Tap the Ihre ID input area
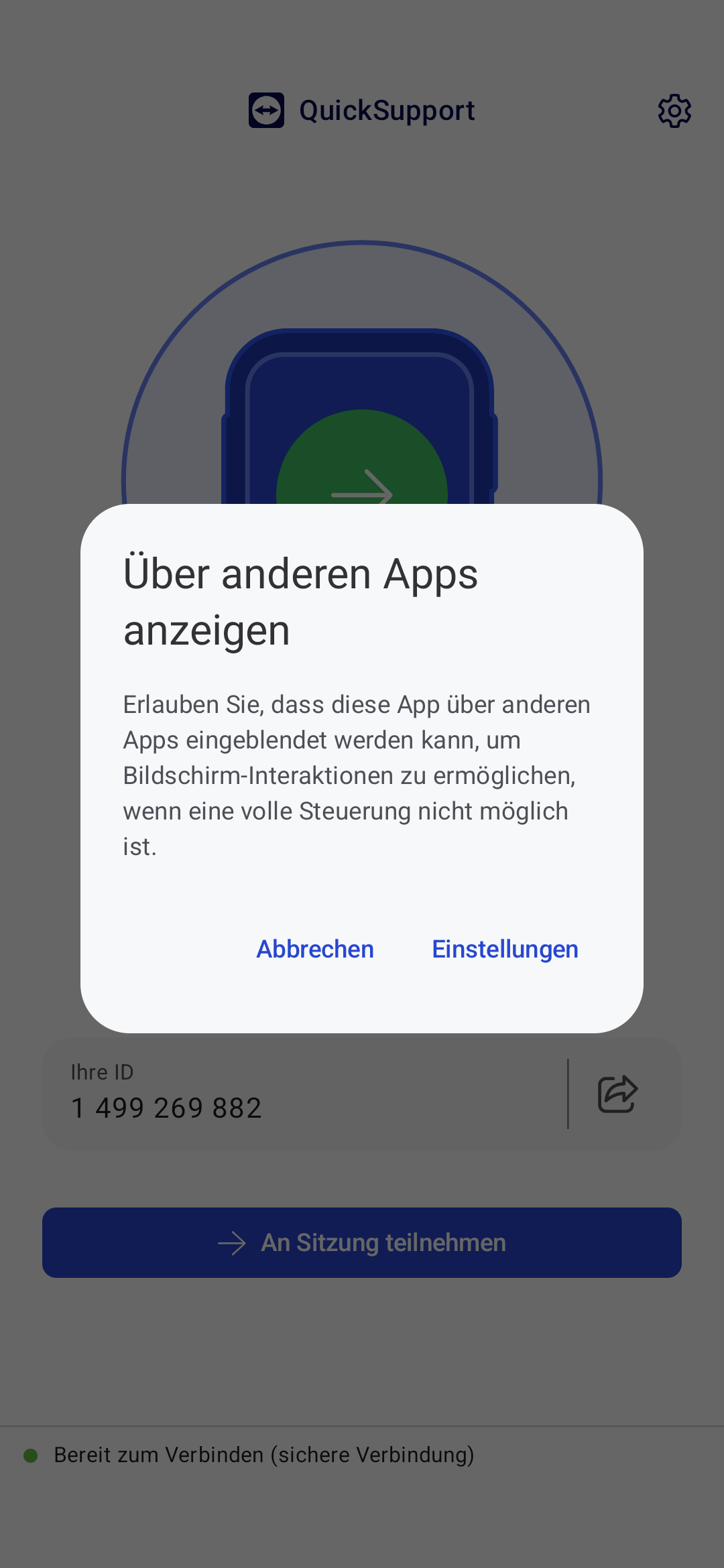Image resolution: width=724 pixels, height=1568 pixels. [x=302, y=1094]
